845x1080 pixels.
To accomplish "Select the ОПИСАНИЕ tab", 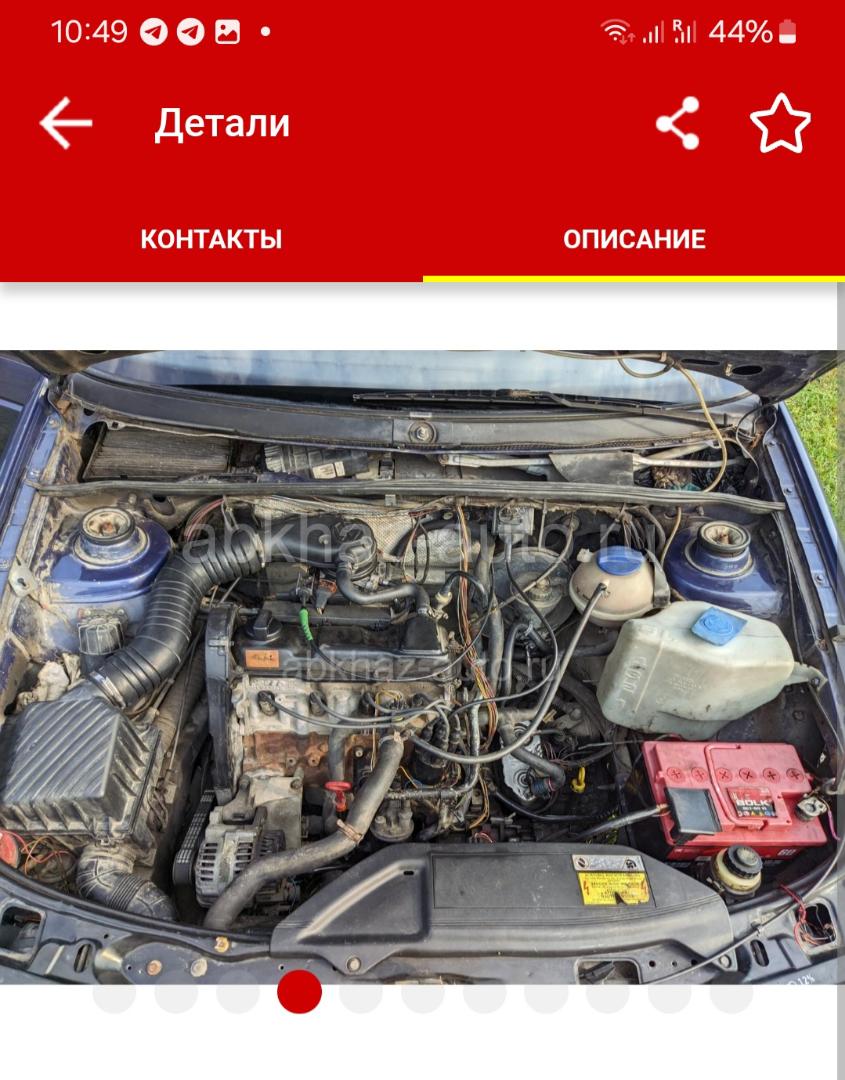I will [634, 239].
